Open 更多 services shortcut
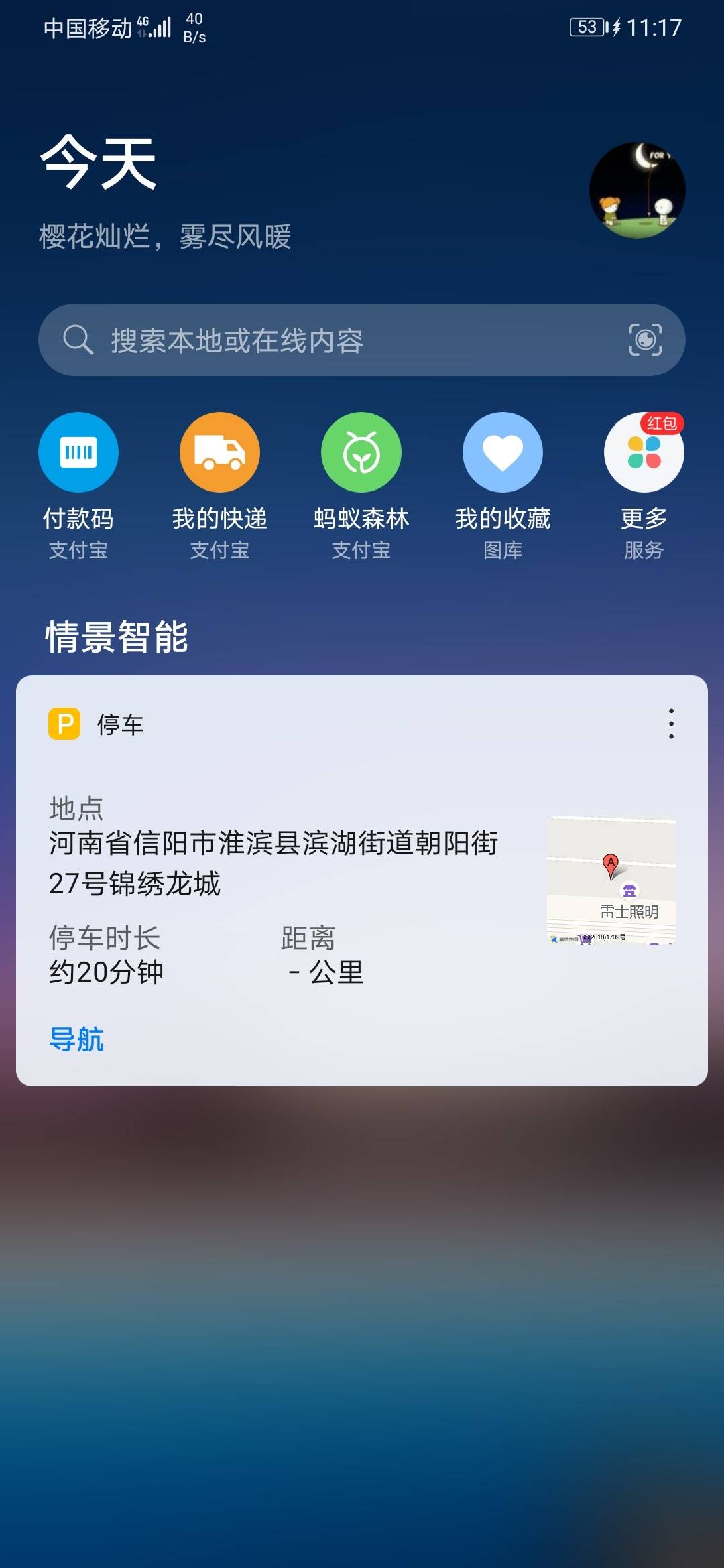Viewport: 724px width, 1568px height. (x=644, y=452)
